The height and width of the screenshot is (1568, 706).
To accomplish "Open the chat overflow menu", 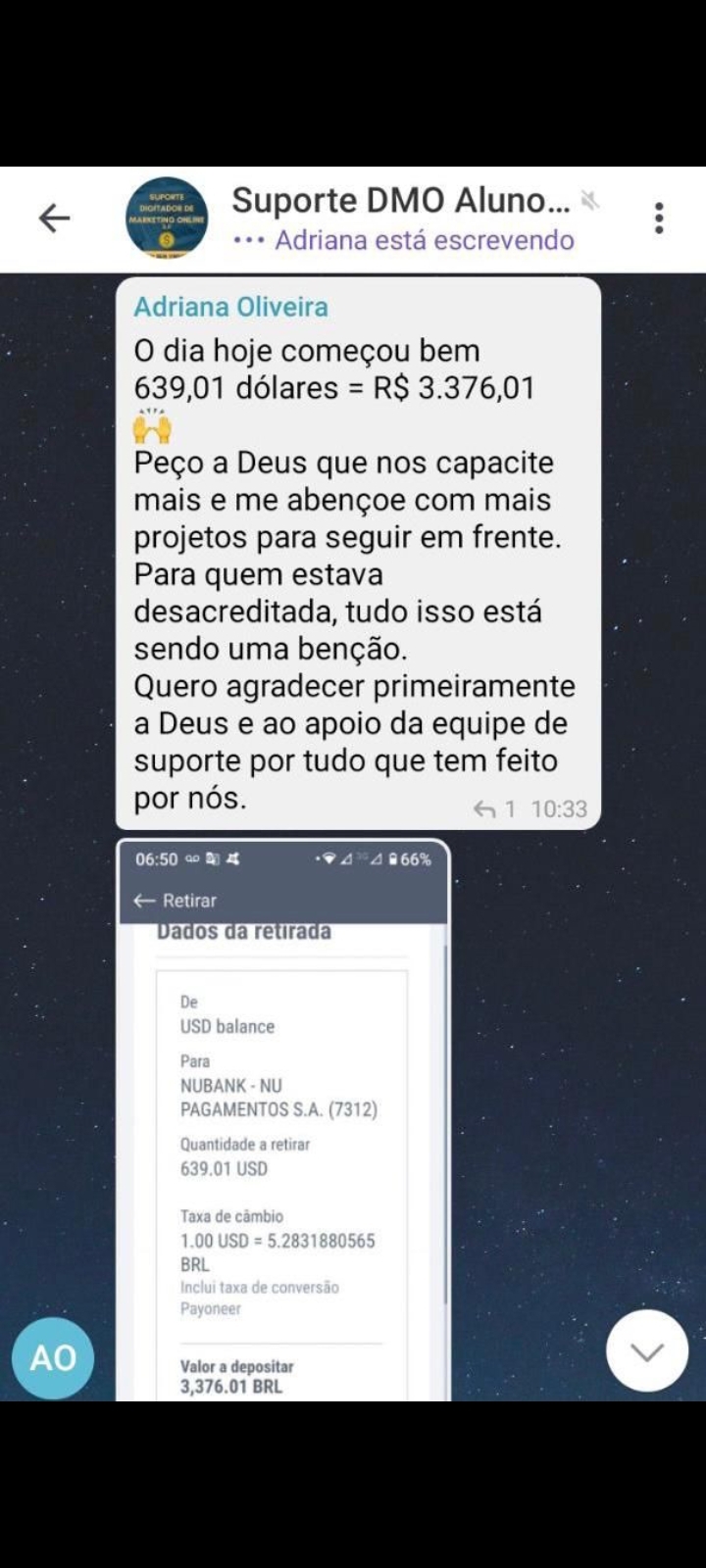I will [659, 218].
